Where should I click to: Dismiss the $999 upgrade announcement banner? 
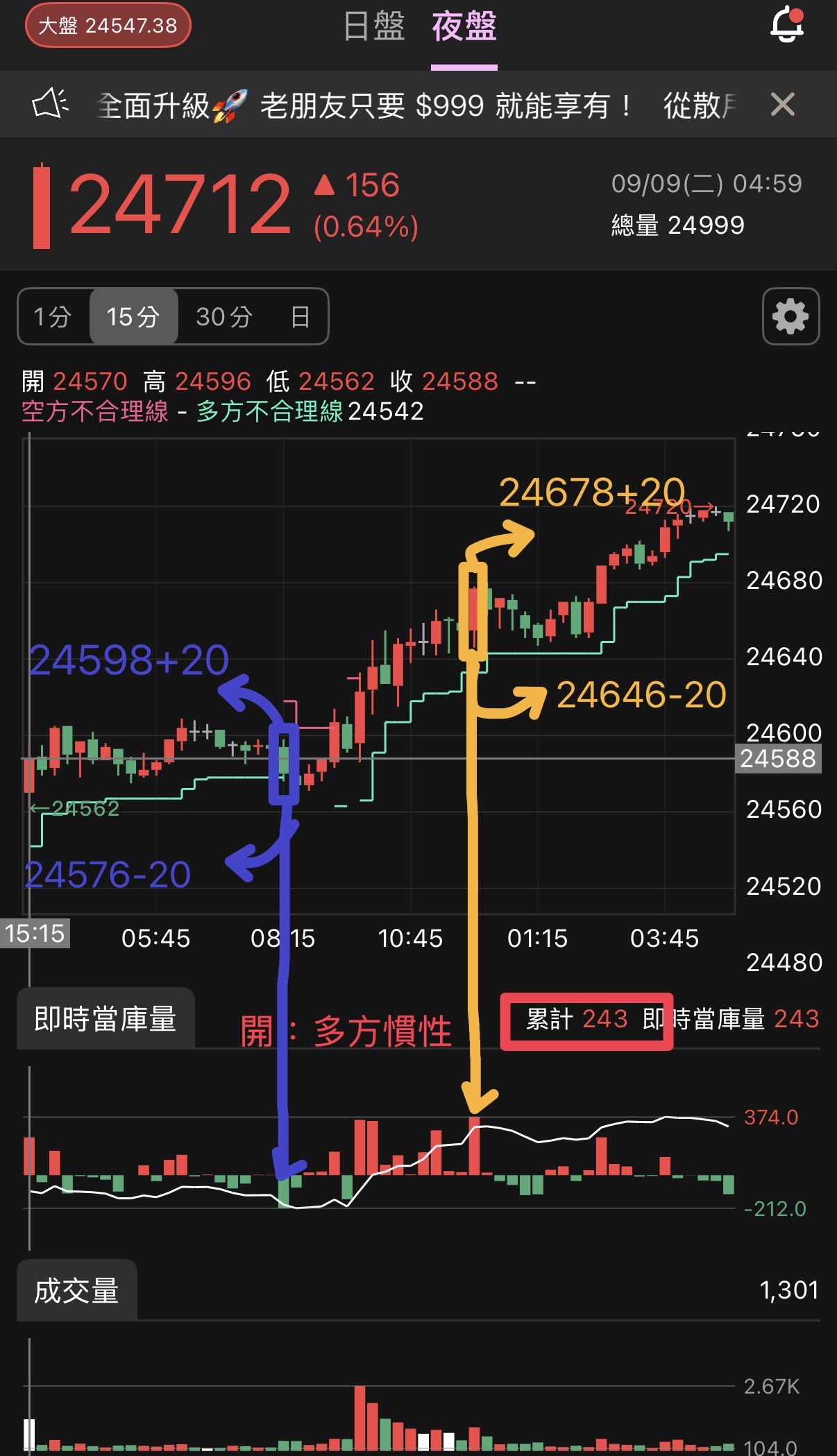tap(782, 105)
